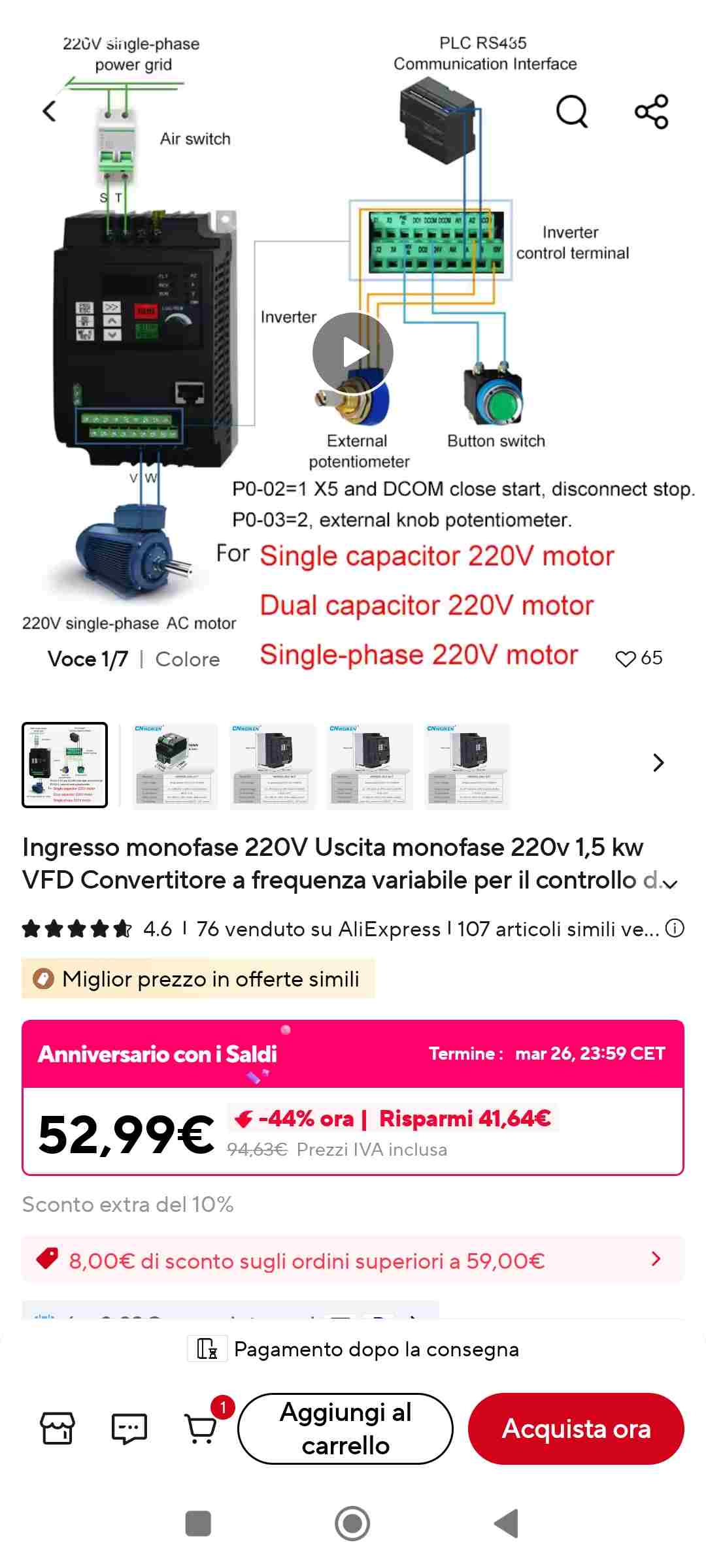Viewport: 706px width, 1568px height.
Task: Visit the seller's store
Action: [x=58, y=1428]
